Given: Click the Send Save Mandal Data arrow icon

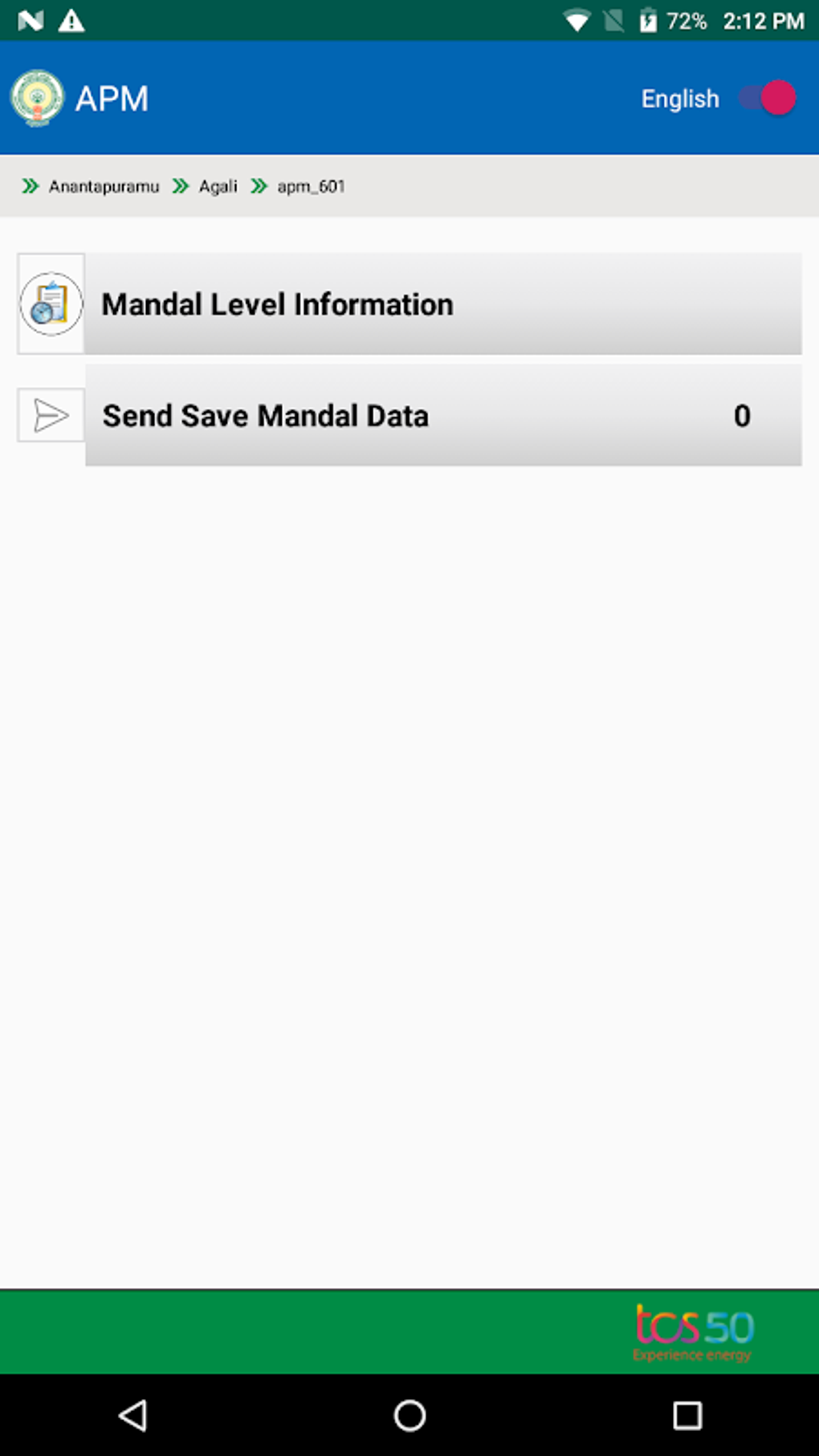Looking at the screenshot, I should click(51, 415).
